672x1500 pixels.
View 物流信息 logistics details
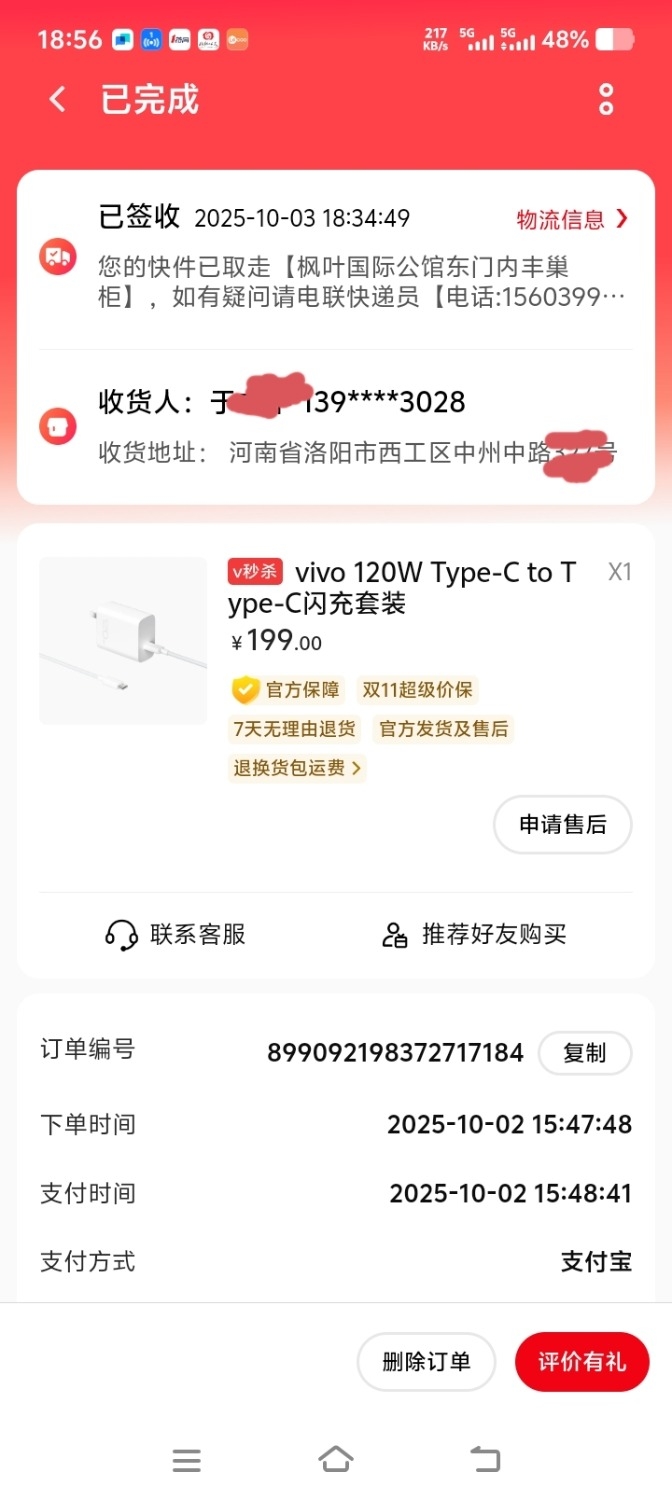pos(572,219)
